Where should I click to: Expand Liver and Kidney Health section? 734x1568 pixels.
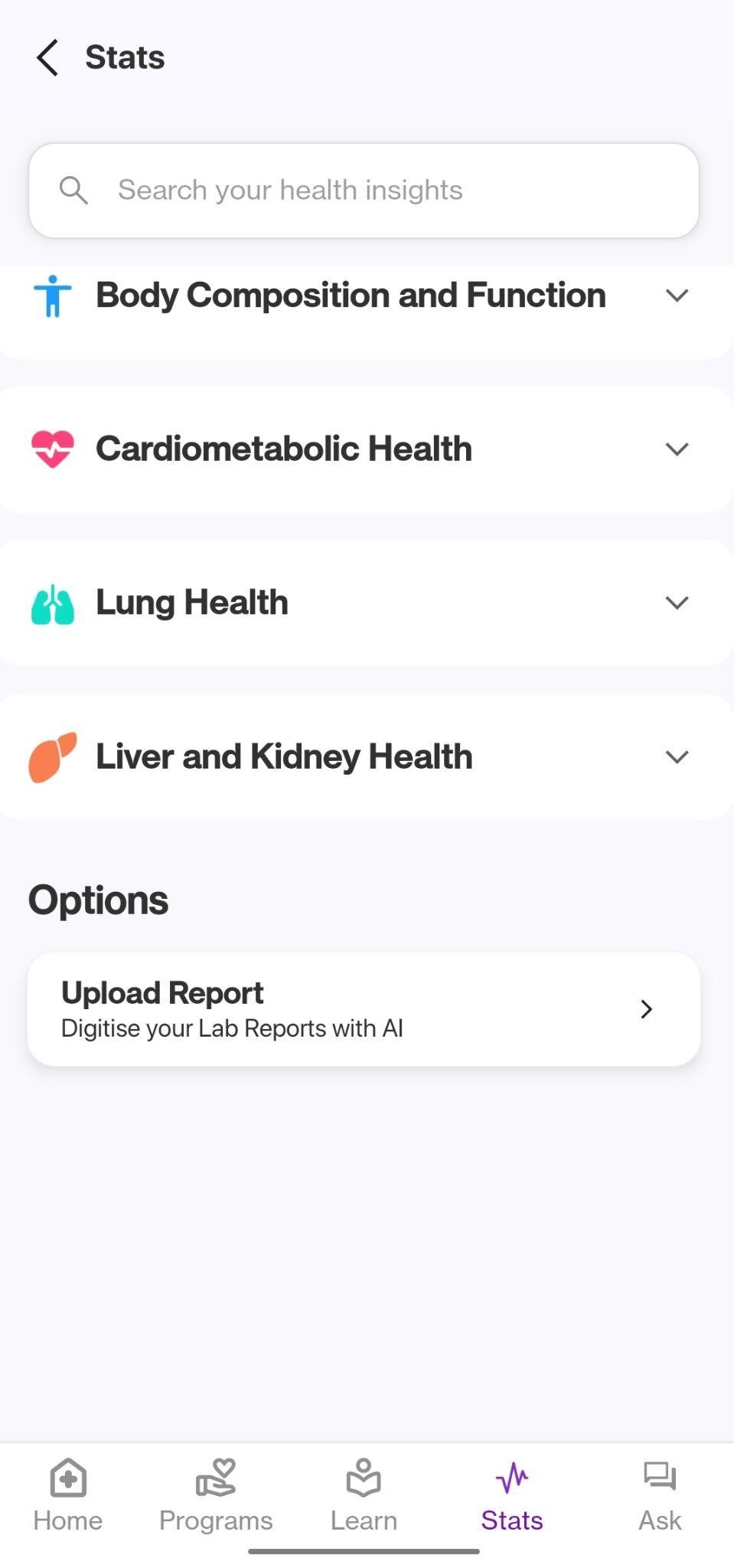pyautogui.click(x=677, y=756)
